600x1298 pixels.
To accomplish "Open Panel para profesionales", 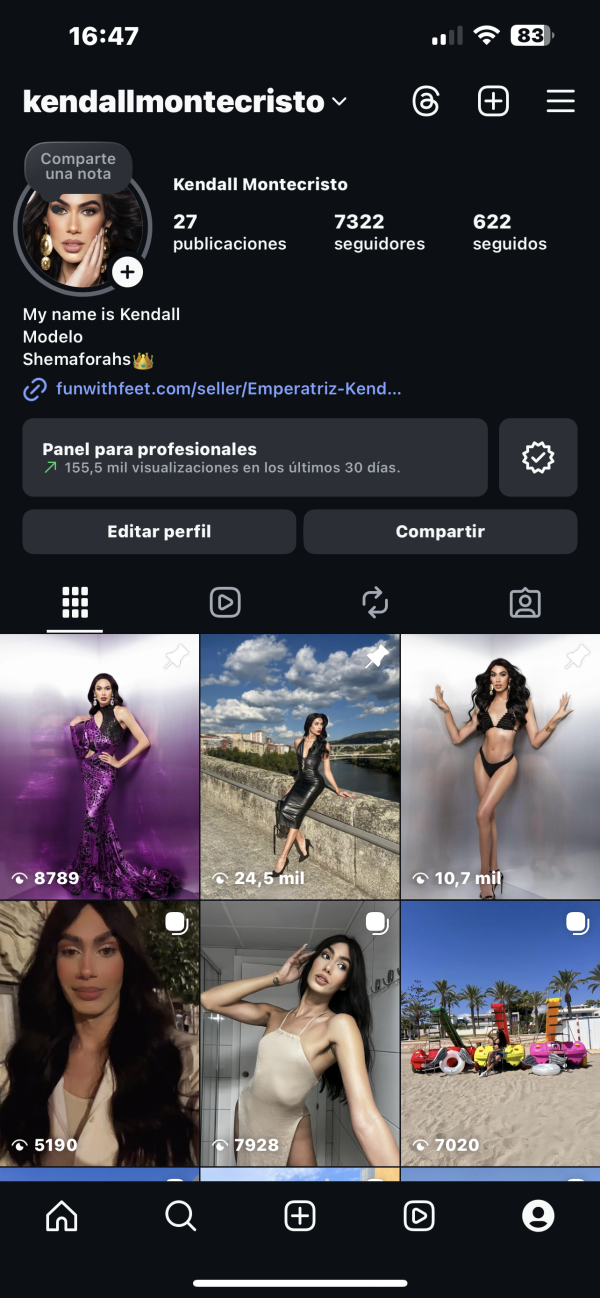I will pos(255,457).
